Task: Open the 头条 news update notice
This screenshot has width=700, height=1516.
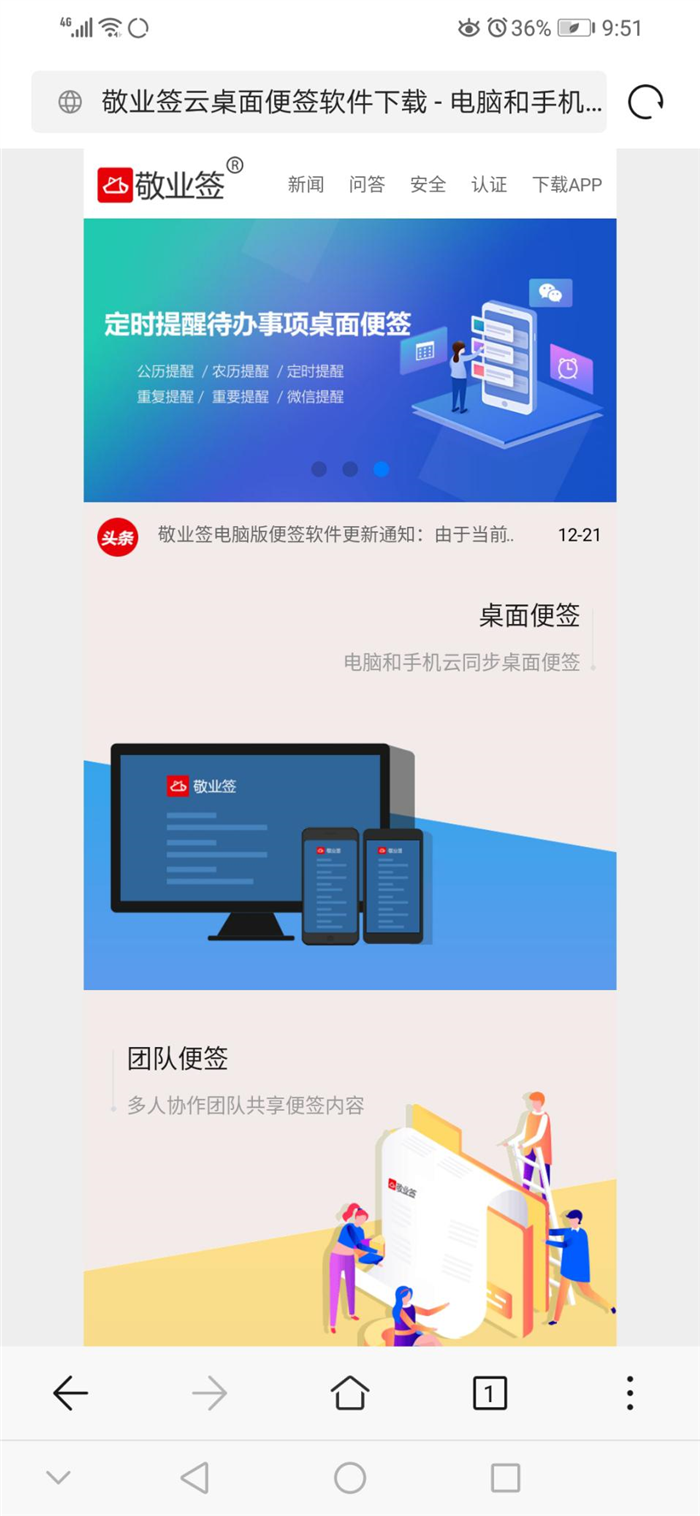Action: [350, 536]
